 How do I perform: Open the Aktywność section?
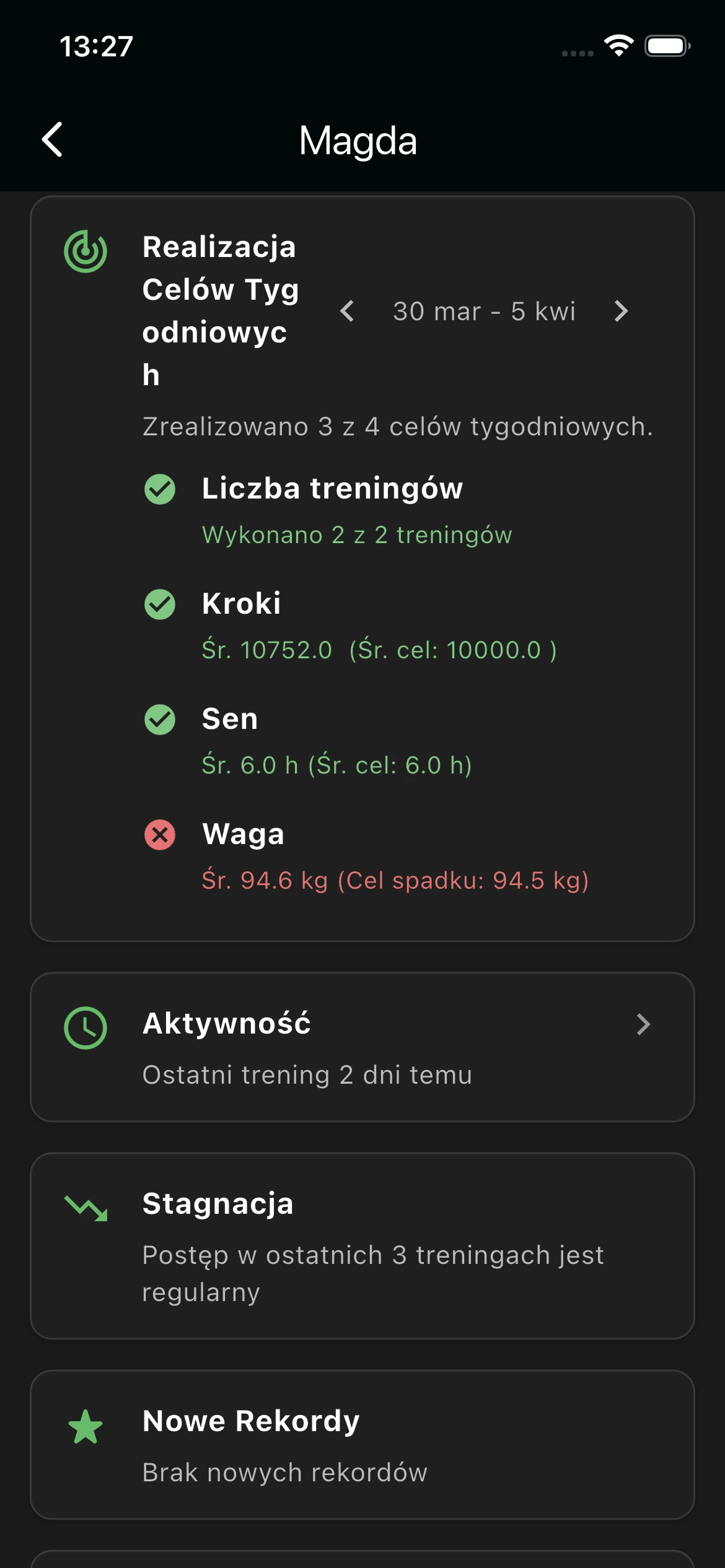362,1047
